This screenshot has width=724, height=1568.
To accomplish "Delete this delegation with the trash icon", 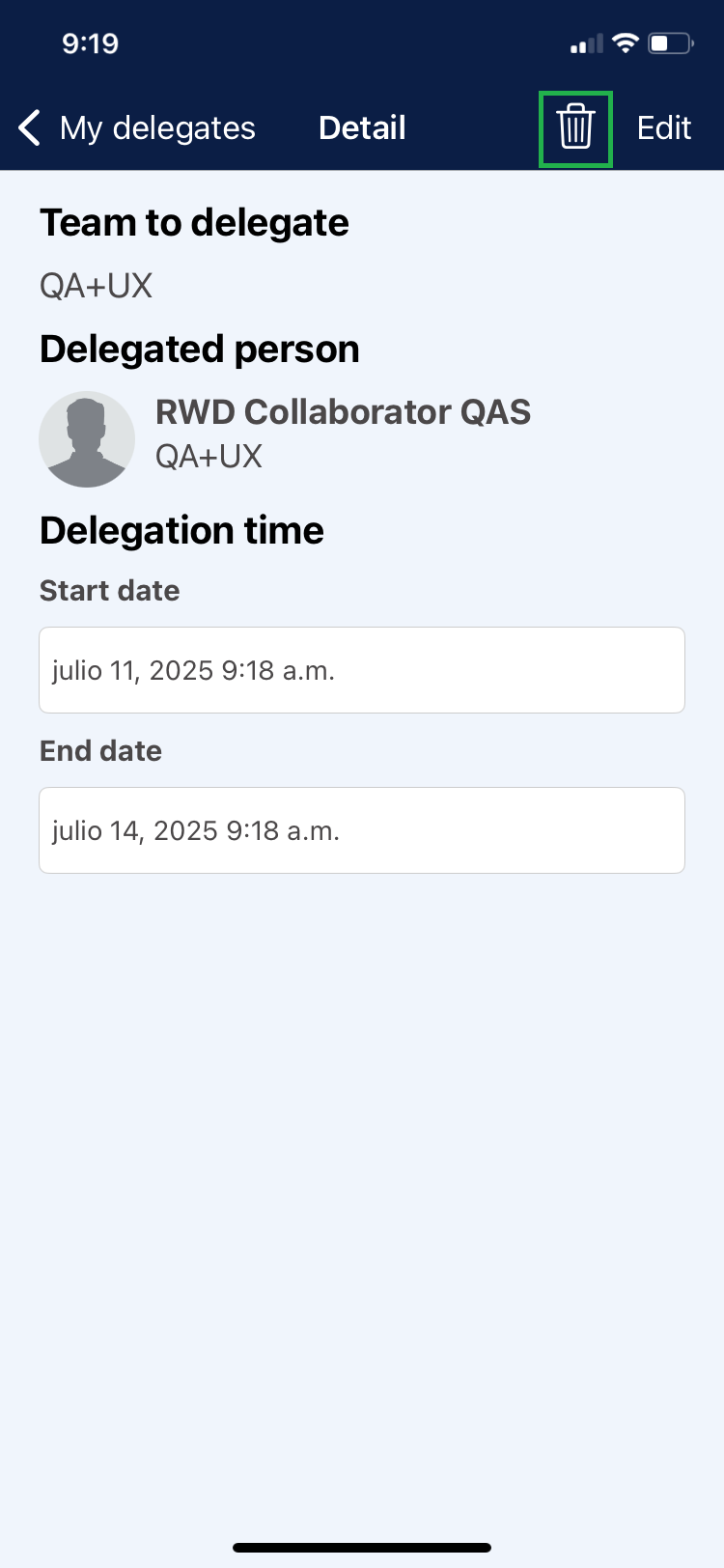I will (x=575, y=128).
